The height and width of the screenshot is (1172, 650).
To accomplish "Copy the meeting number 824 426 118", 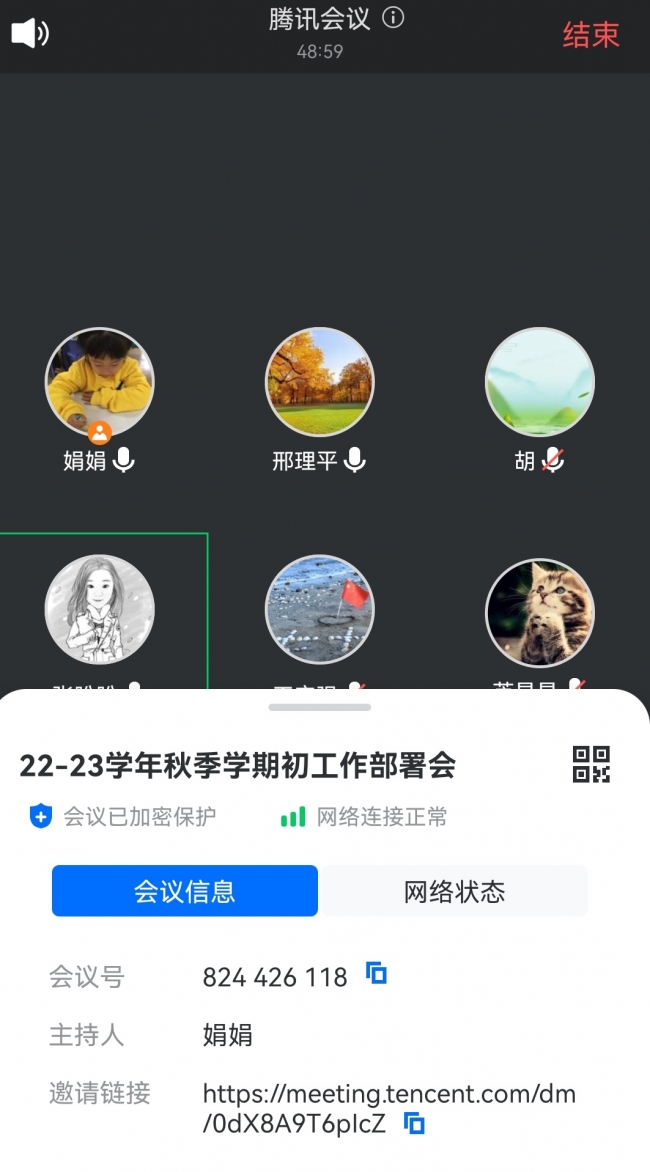I will 377,973.
